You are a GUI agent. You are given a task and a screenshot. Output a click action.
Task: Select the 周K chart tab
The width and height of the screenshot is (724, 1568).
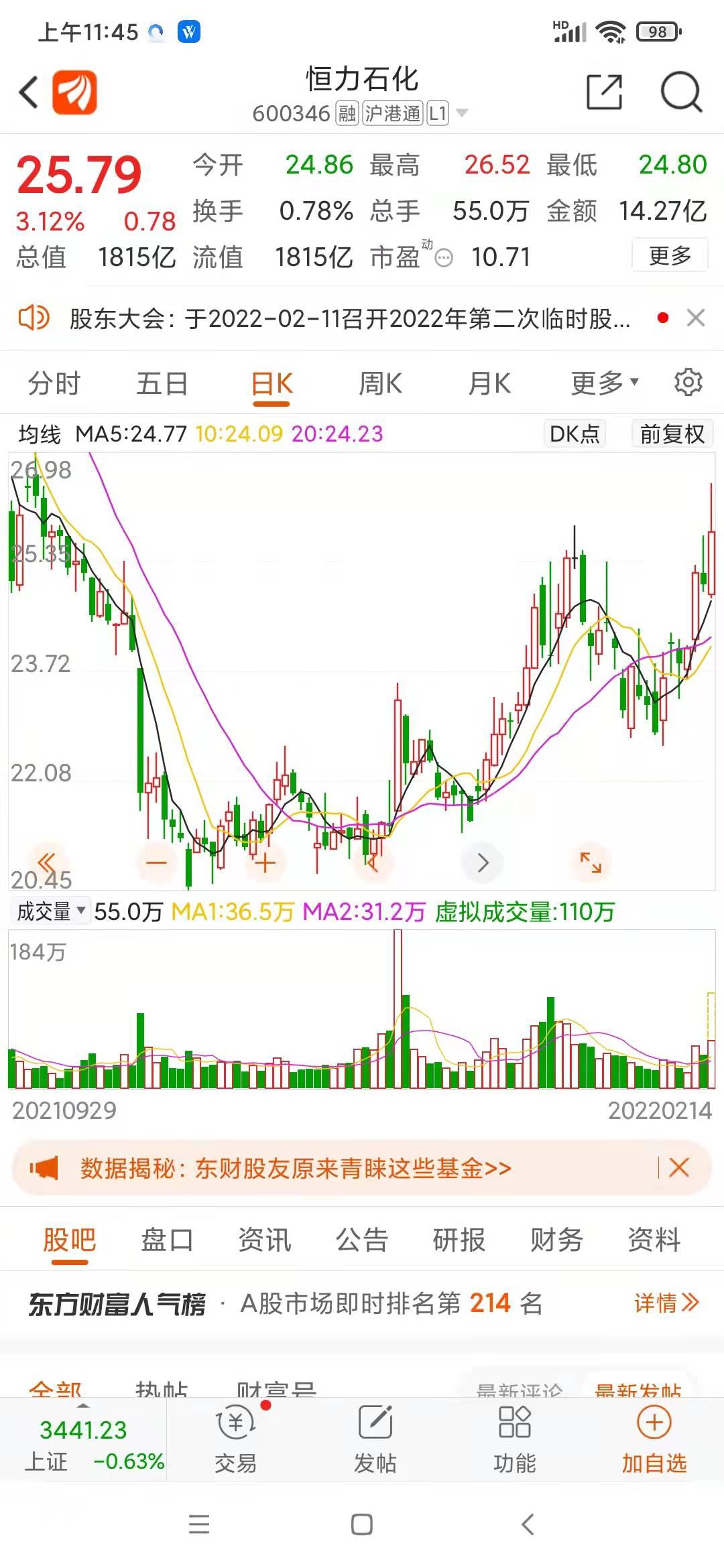point(380,384)
